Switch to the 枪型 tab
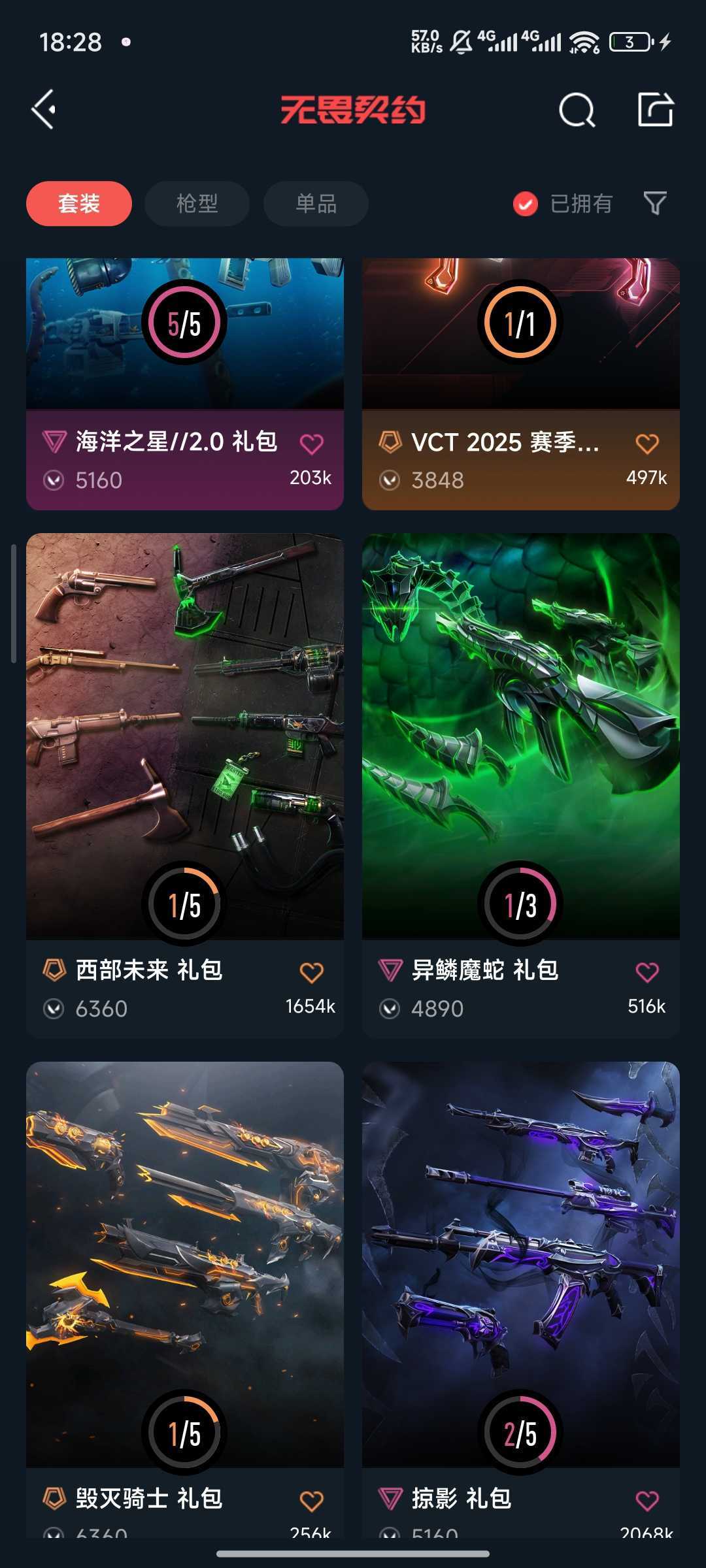This screenshot has height=1568, width=706. (x=197, y=204)
